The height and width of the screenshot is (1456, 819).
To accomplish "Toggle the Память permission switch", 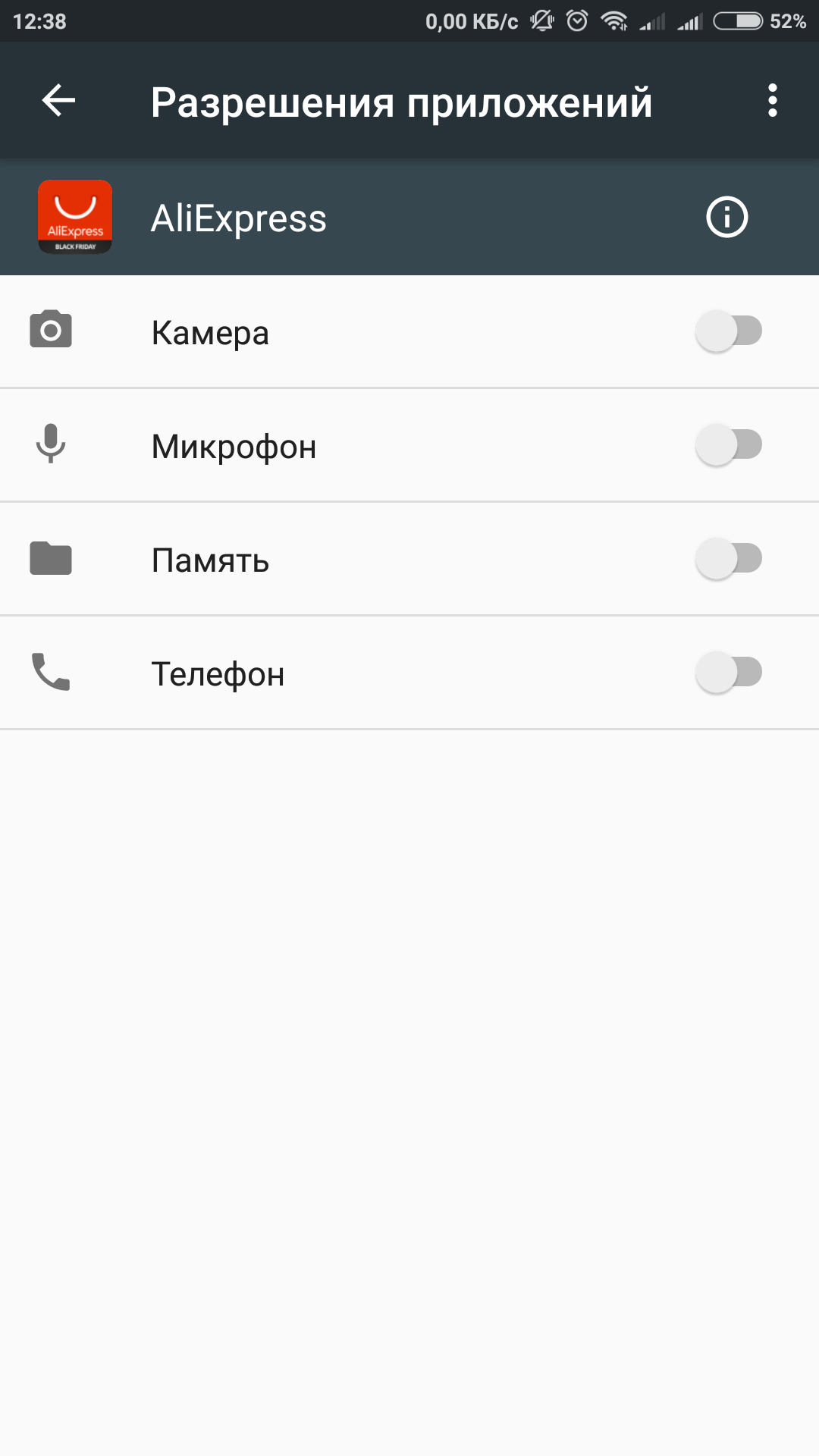I will pyautogui.click(x=728, y=559).
